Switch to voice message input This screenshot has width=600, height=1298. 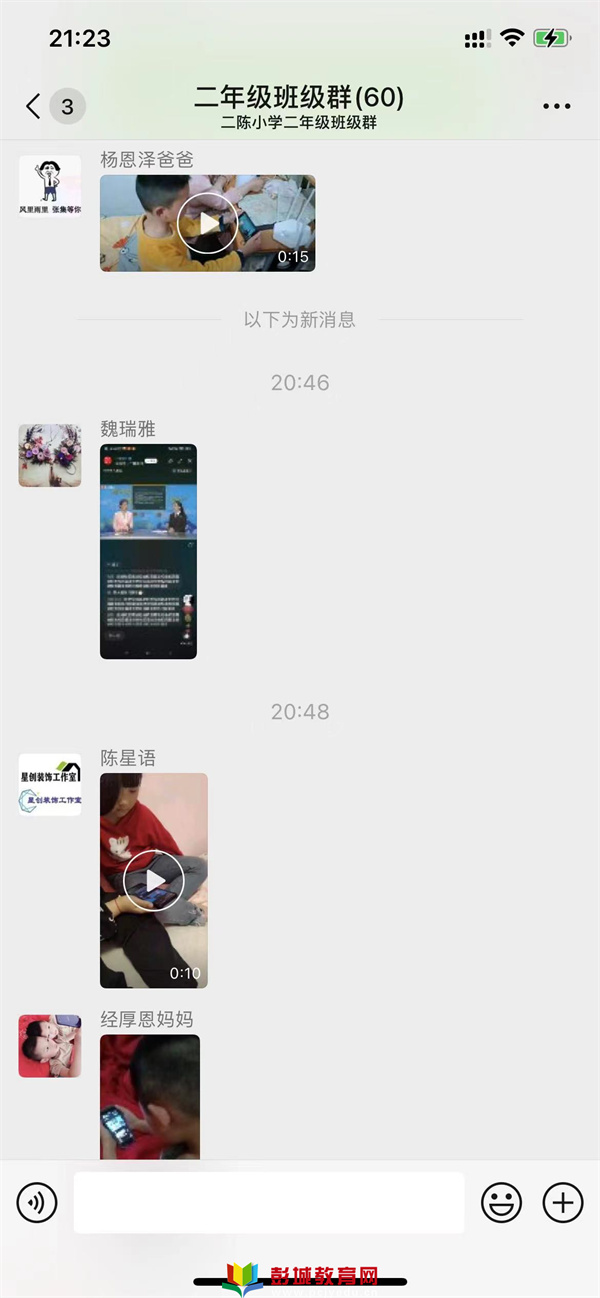coord(37,1202)
